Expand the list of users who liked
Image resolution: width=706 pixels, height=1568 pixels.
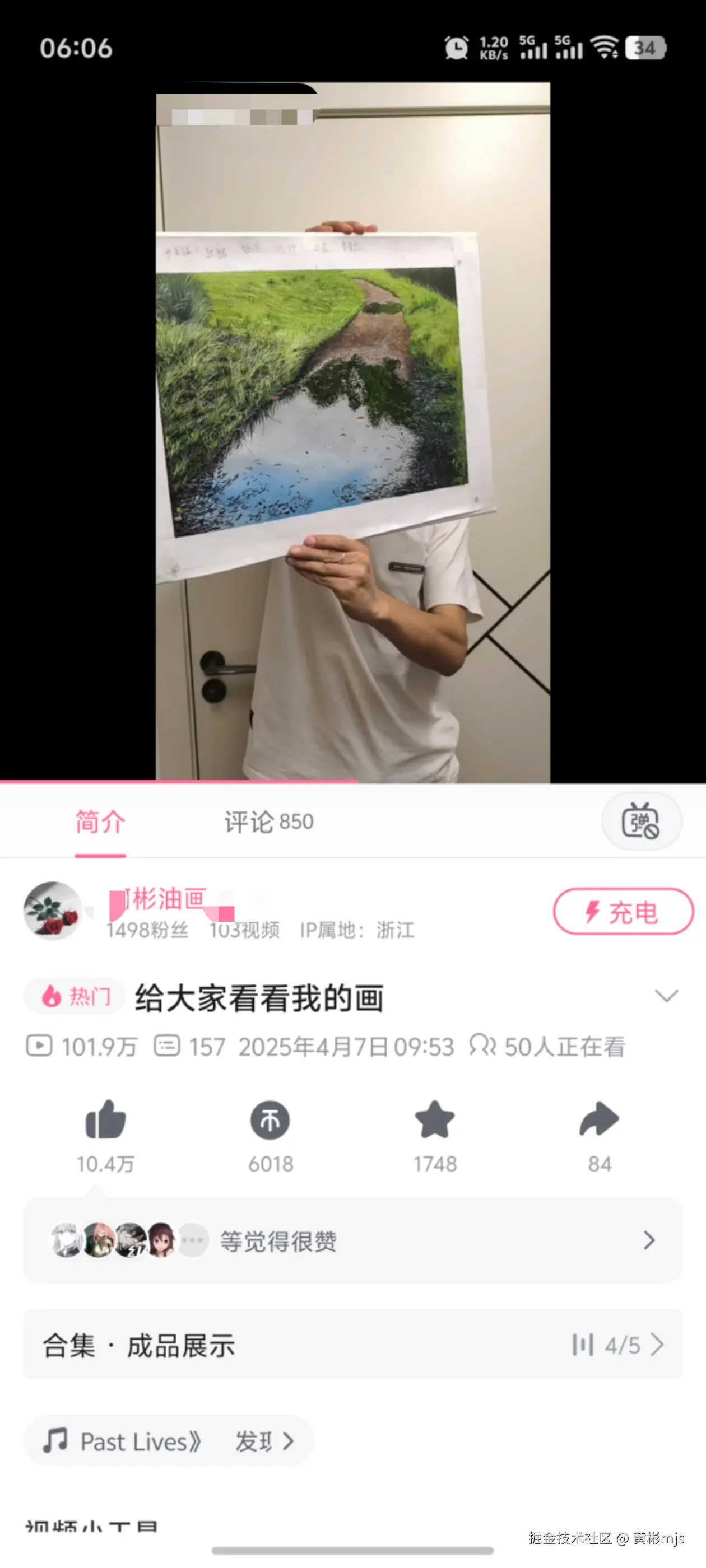coord(648,1240)
